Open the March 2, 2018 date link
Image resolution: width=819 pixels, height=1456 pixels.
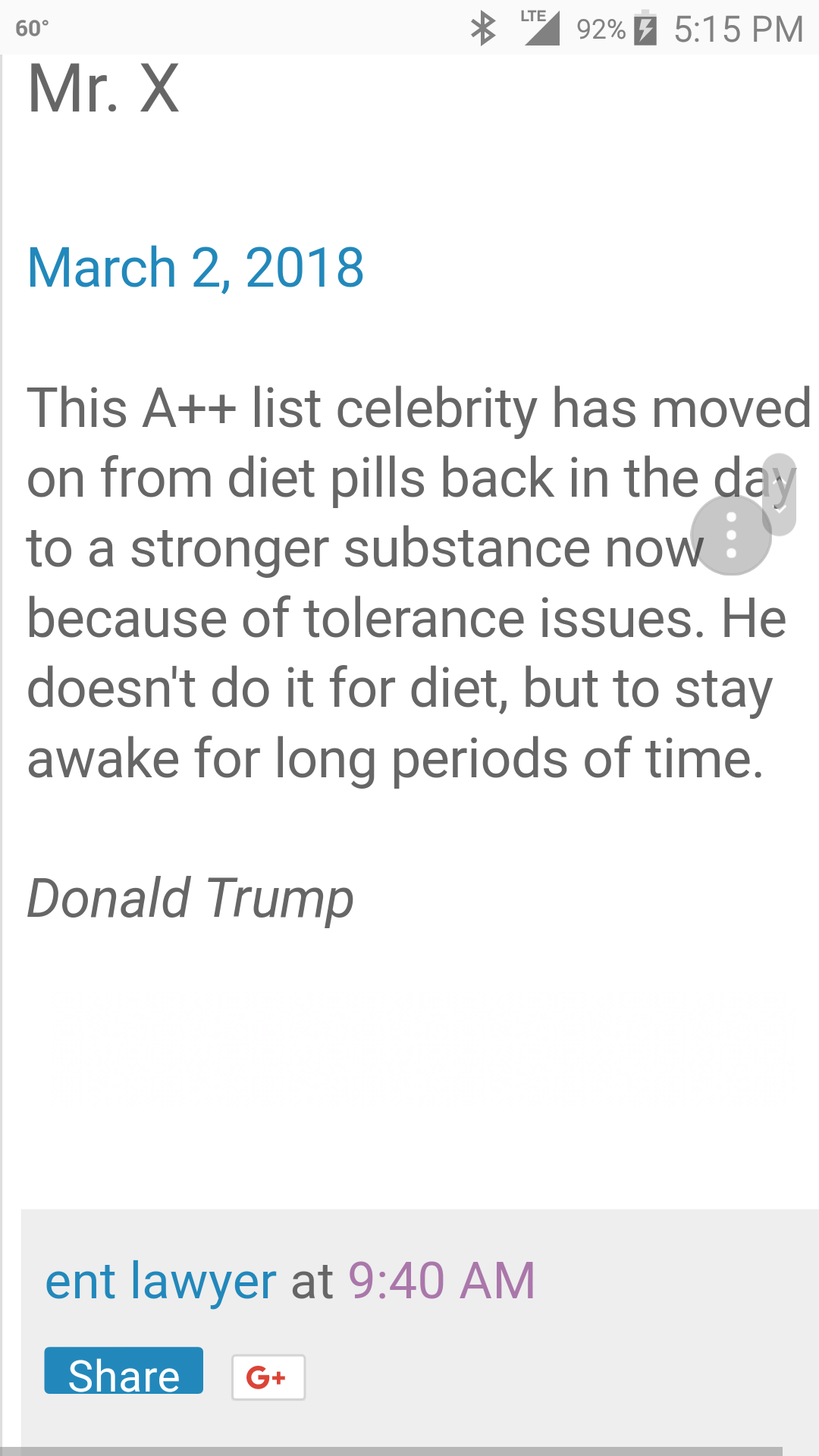click(196, 268)
